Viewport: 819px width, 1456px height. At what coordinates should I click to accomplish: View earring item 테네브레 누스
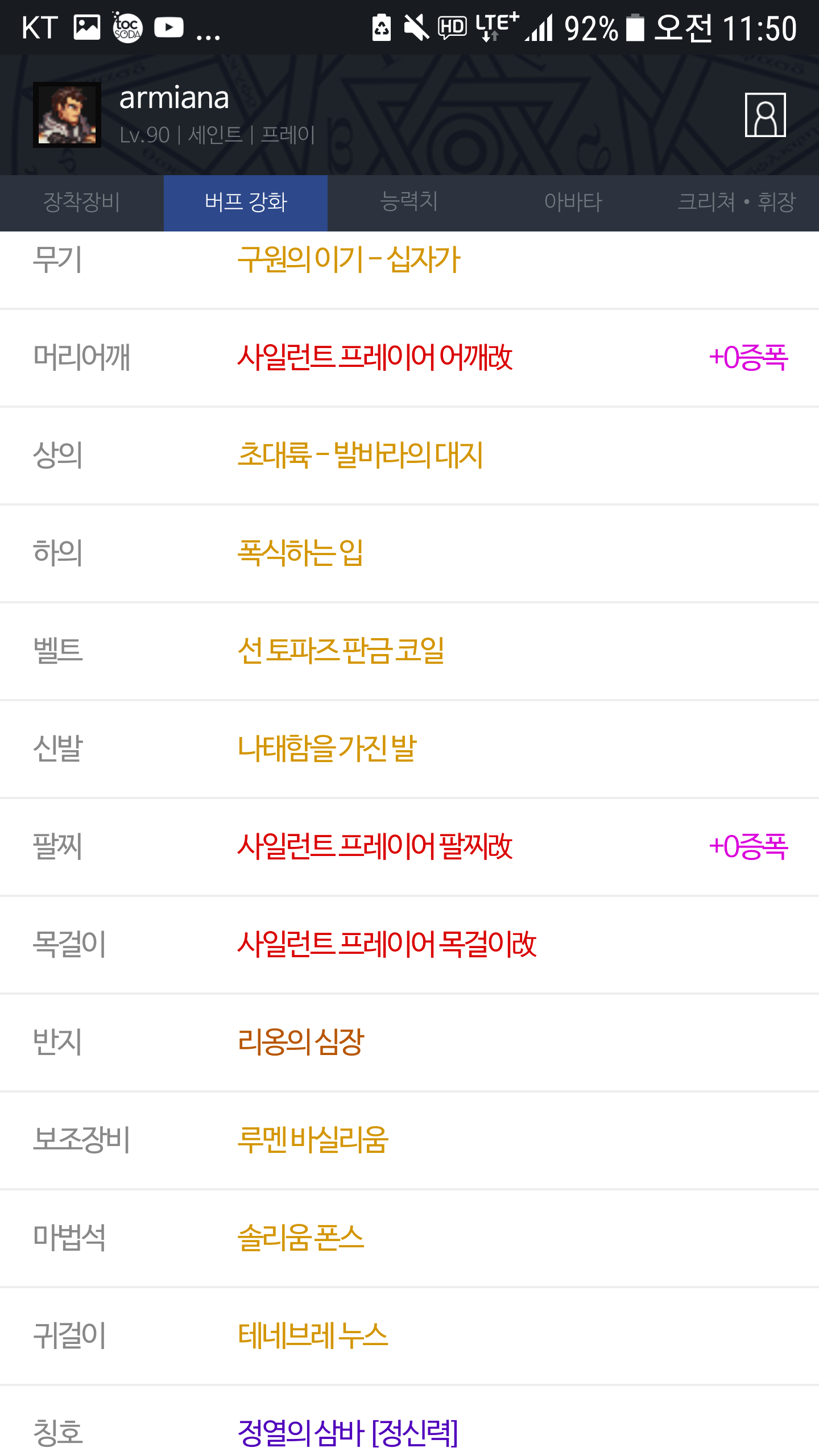[313, 1336]
